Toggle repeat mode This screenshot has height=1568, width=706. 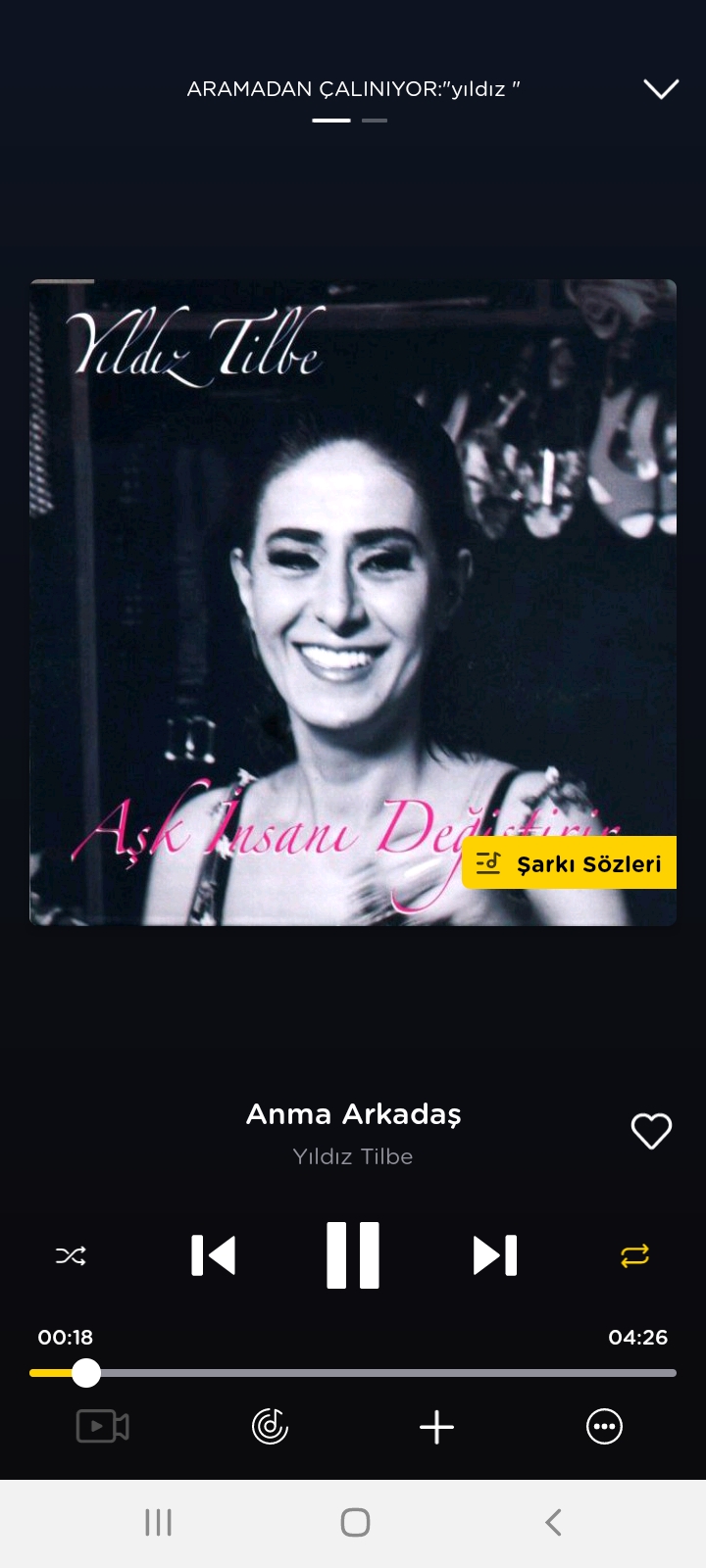click(635, 1255)
